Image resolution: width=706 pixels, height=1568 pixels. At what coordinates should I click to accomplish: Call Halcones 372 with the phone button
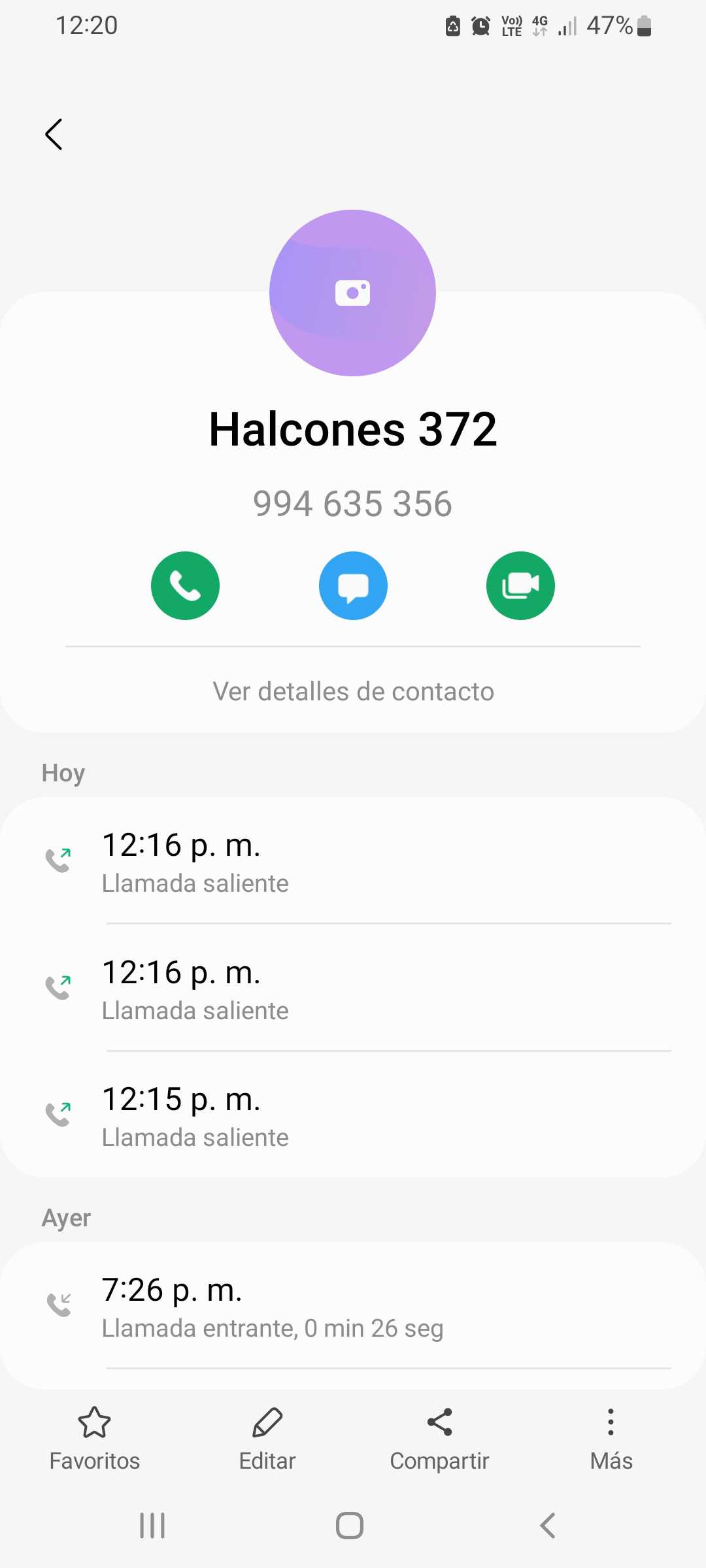point(185,585)
